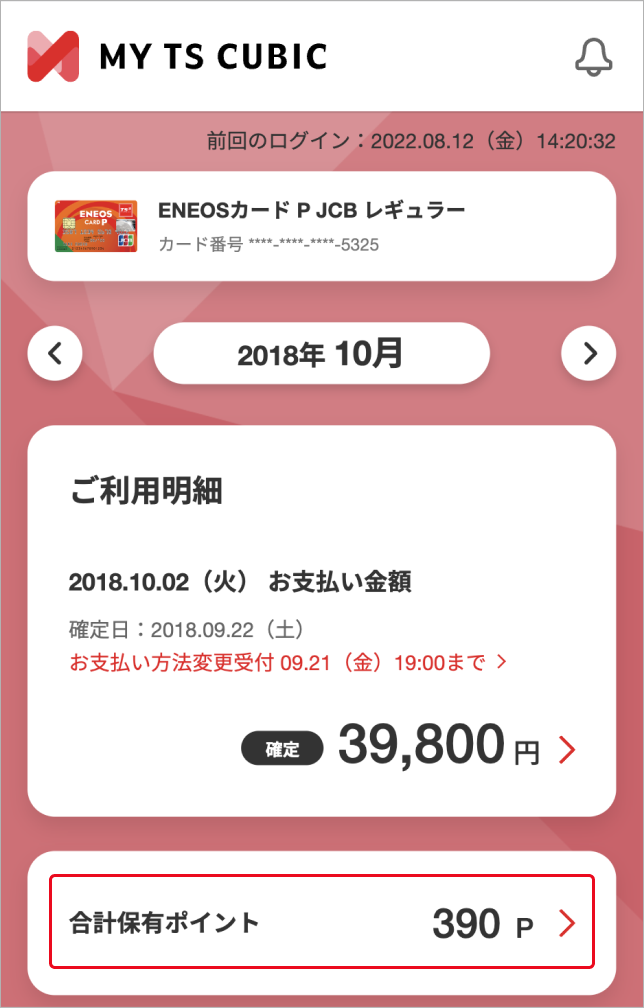Open the 2018年10月 month selector

point(321,353)
